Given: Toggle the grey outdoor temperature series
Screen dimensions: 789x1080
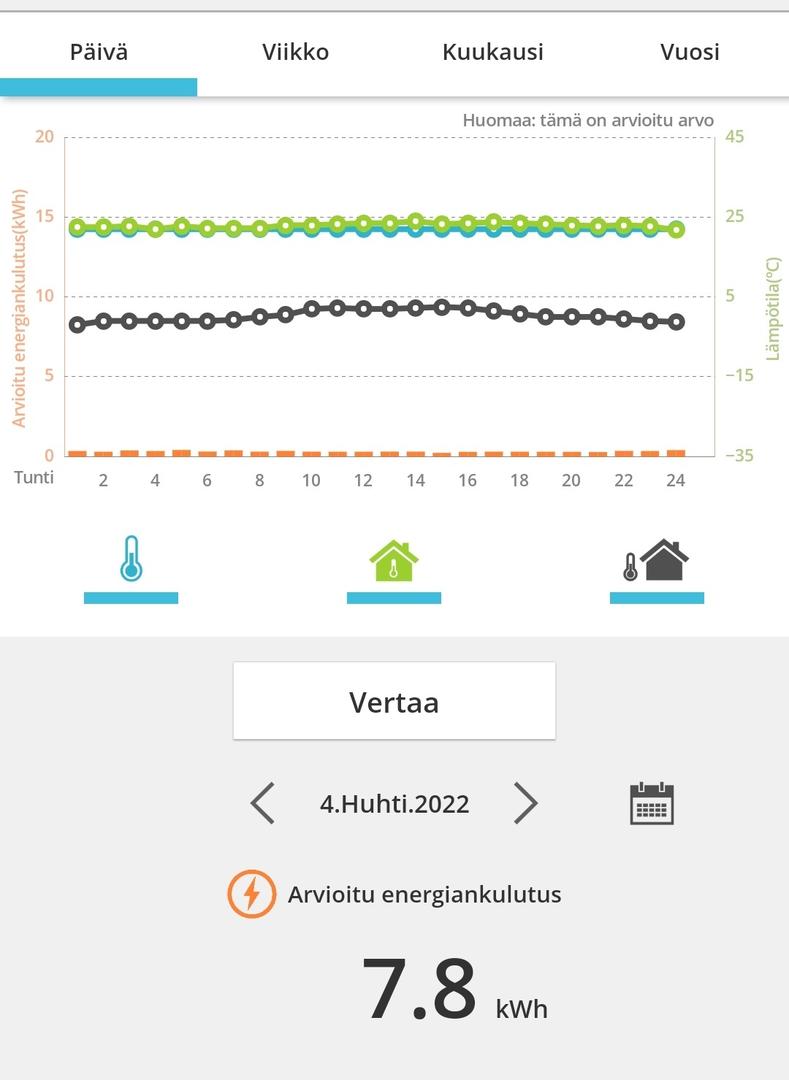Looking at the screenshot, I should [x=656, y=561].
